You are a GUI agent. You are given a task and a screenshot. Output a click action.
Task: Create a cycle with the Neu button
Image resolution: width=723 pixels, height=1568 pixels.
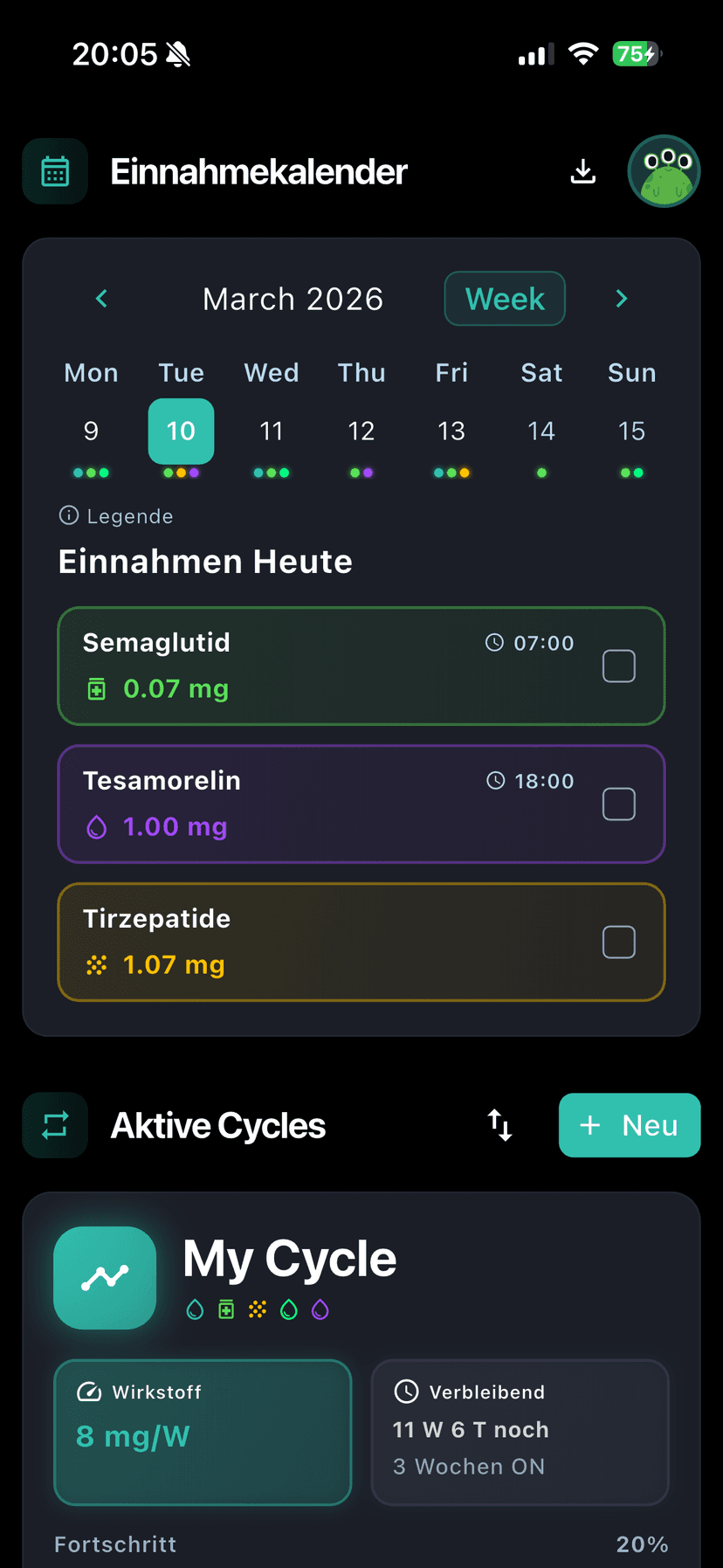point(630,1125)
